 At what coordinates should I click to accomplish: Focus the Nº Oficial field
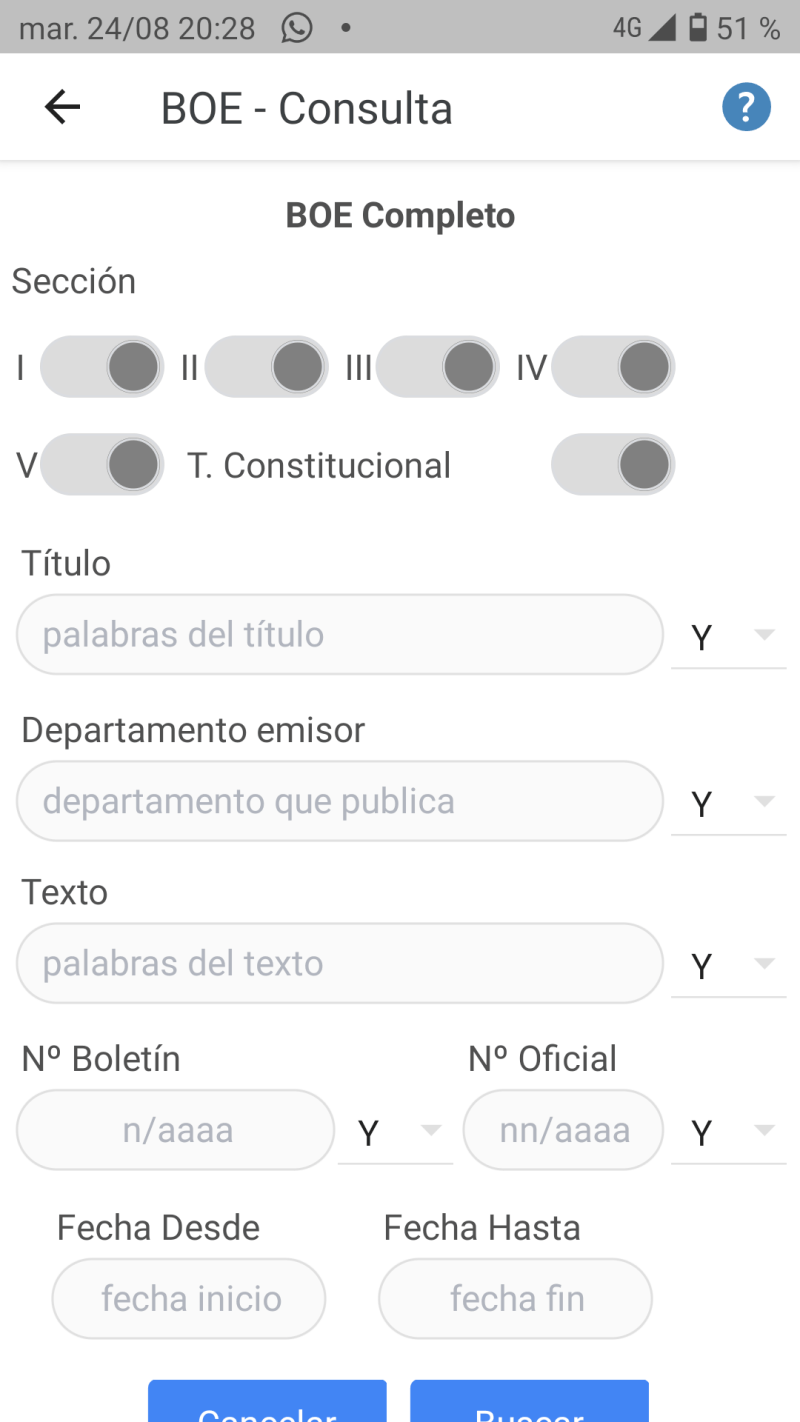(x=563, y=1130)
